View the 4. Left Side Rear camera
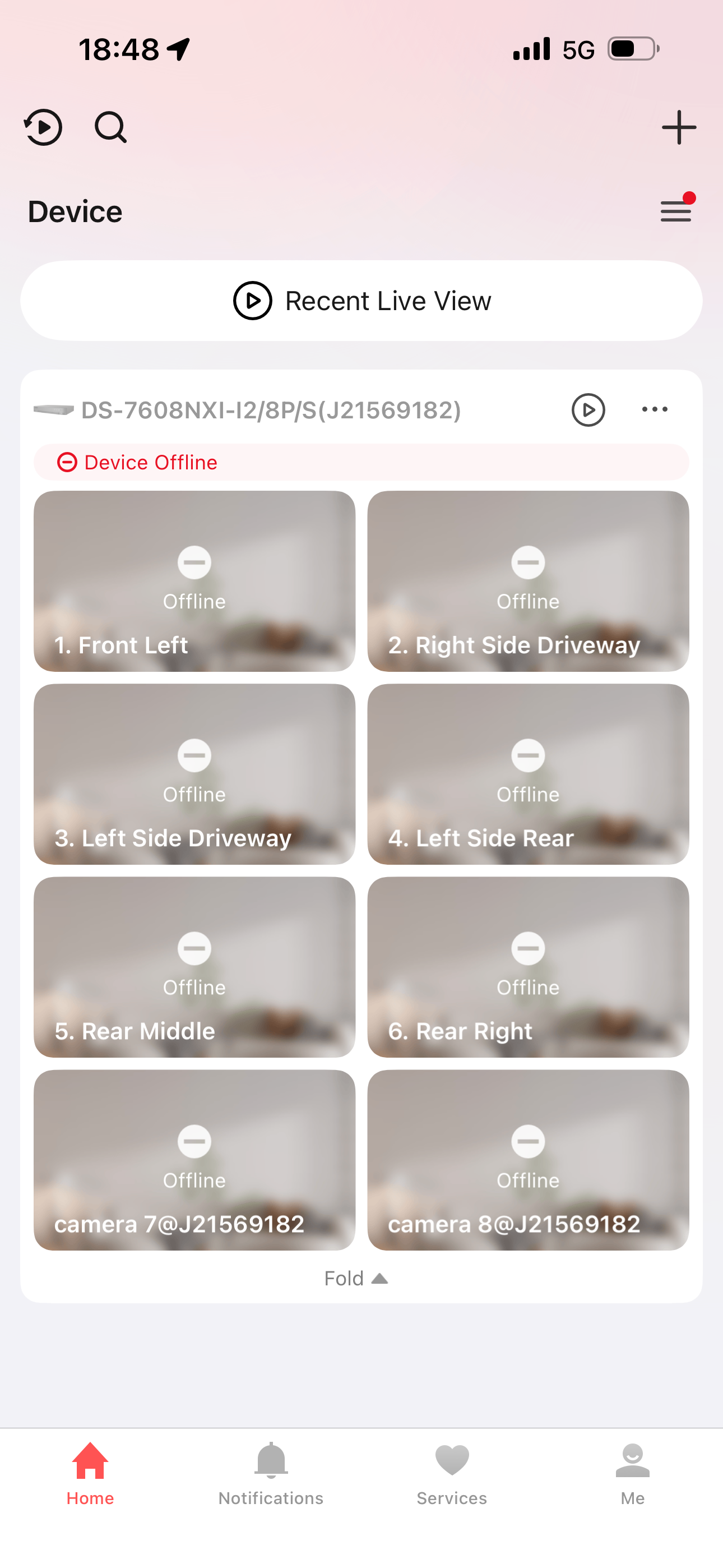The width and height of the screenshot is (723, 1568). point(527,774)
